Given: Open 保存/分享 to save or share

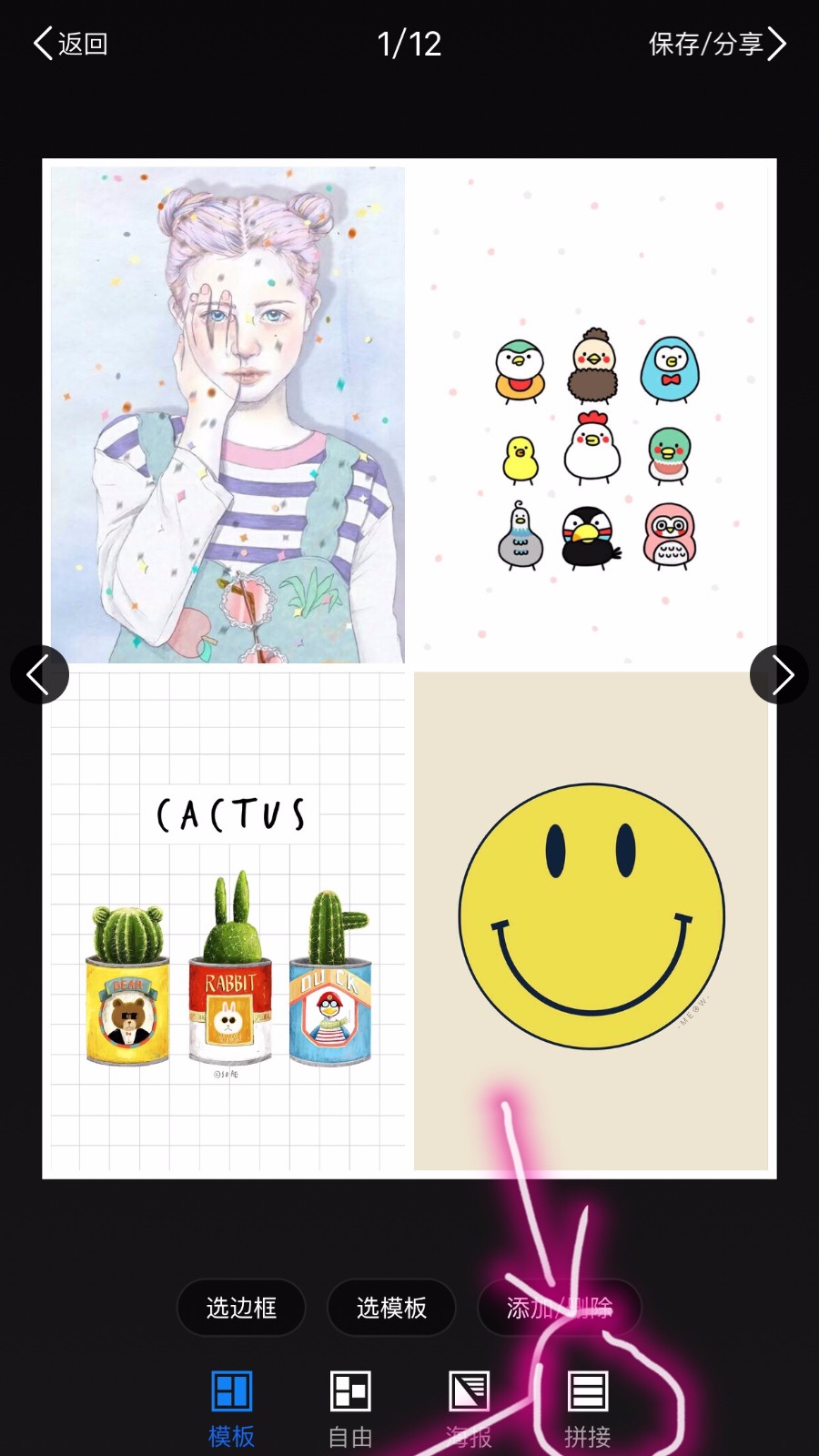Looking at the screenshot, I should 716,44.
